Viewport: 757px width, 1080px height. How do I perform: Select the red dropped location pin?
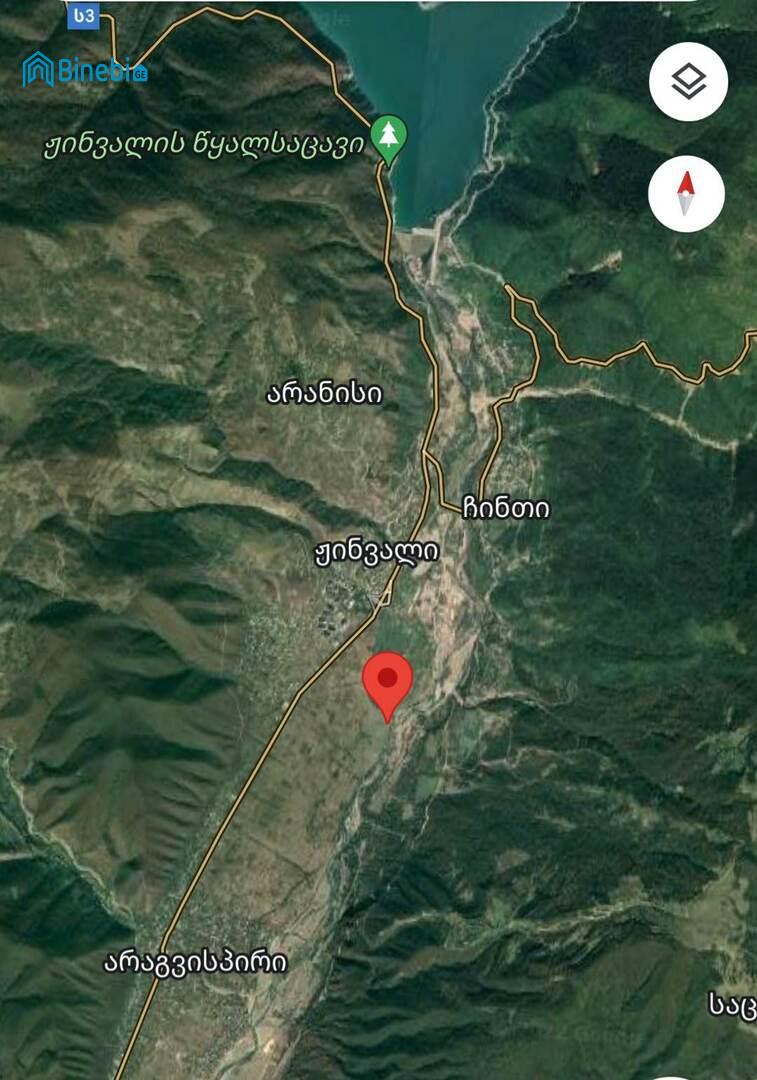click(x=387, y=681)
